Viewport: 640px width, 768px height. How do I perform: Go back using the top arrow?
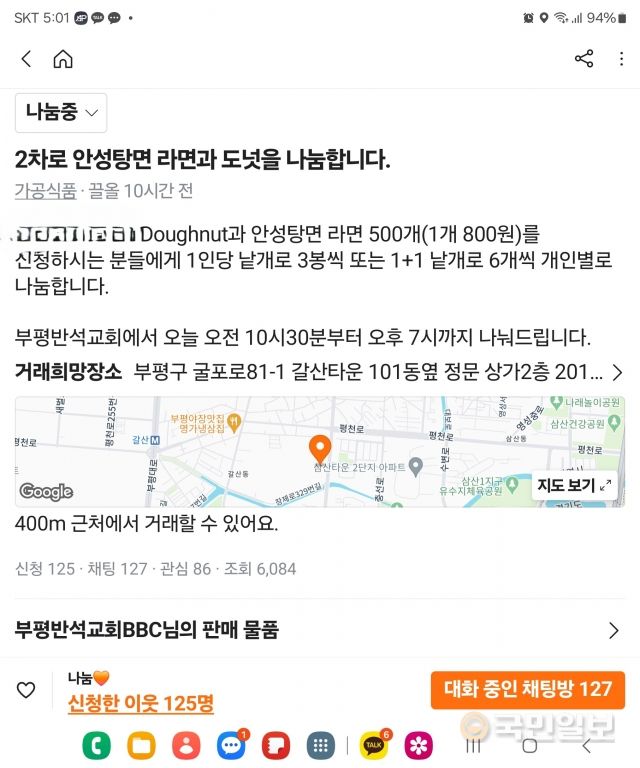pyautogui.click(x=26, y=59)
